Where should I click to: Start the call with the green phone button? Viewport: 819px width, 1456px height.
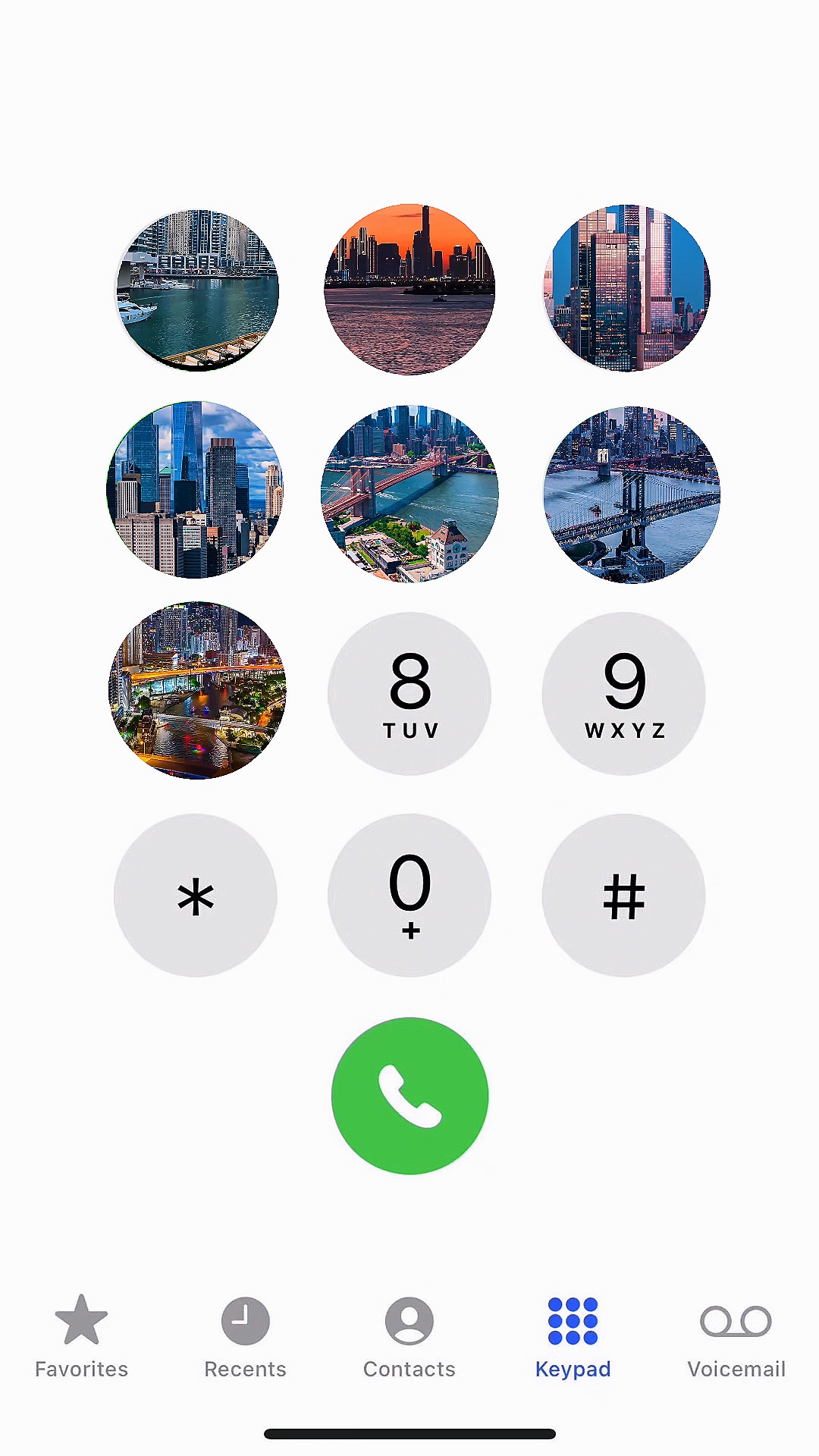(x=409, y=1096)
